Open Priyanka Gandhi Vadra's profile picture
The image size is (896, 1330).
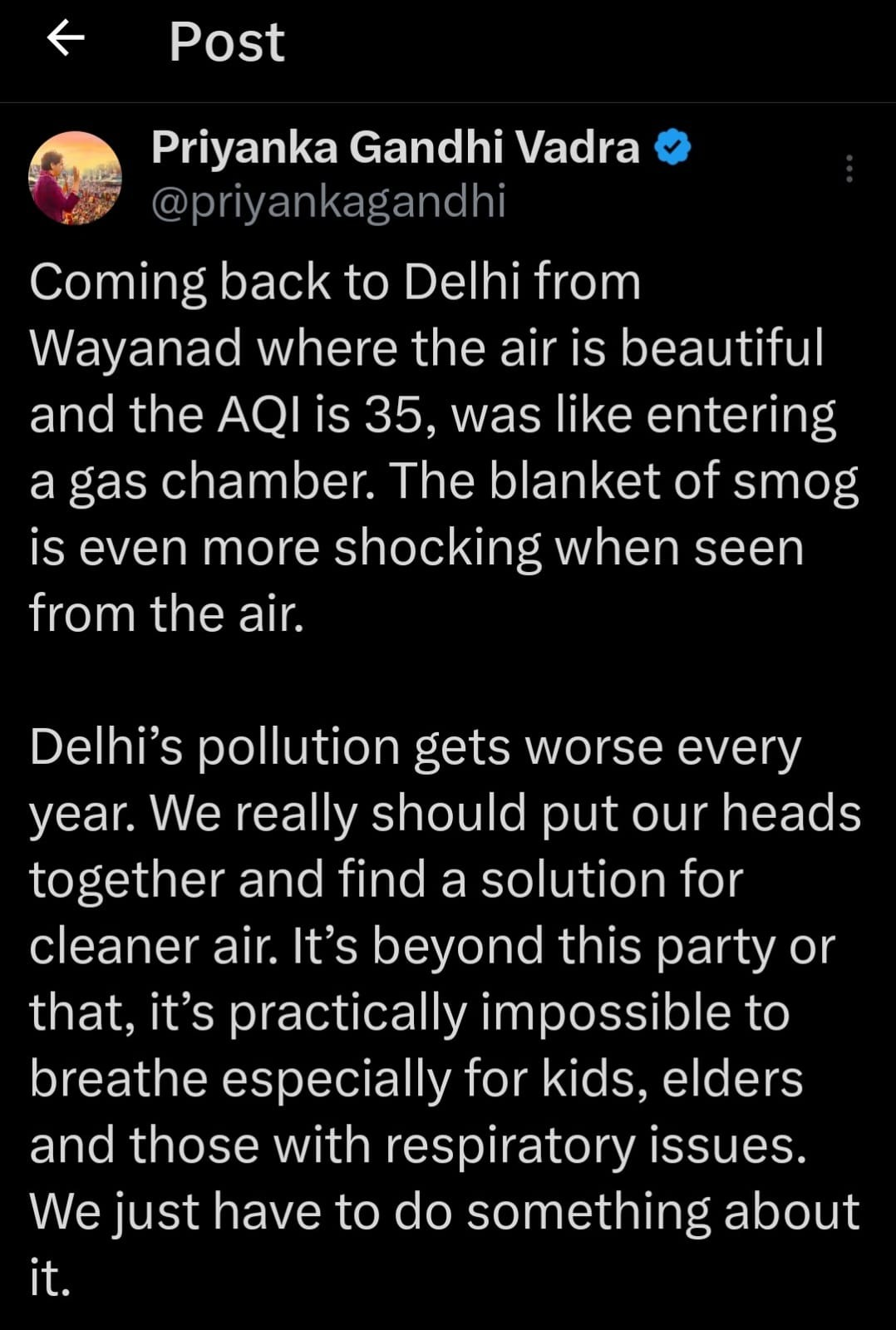click(76, 178)
